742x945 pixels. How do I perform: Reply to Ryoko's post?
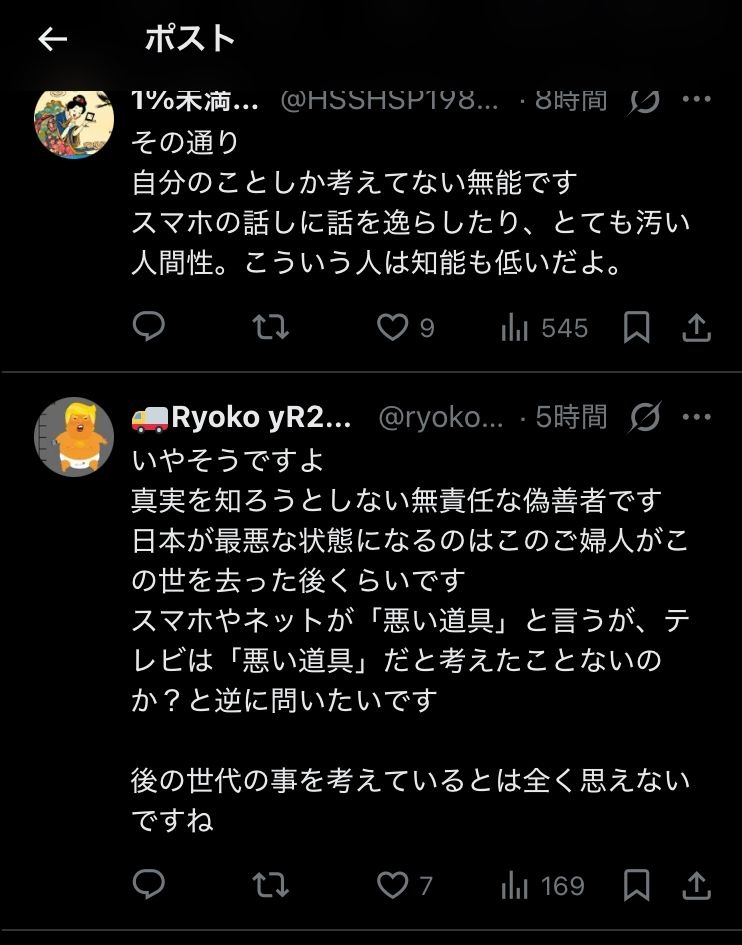click(149, 884)
